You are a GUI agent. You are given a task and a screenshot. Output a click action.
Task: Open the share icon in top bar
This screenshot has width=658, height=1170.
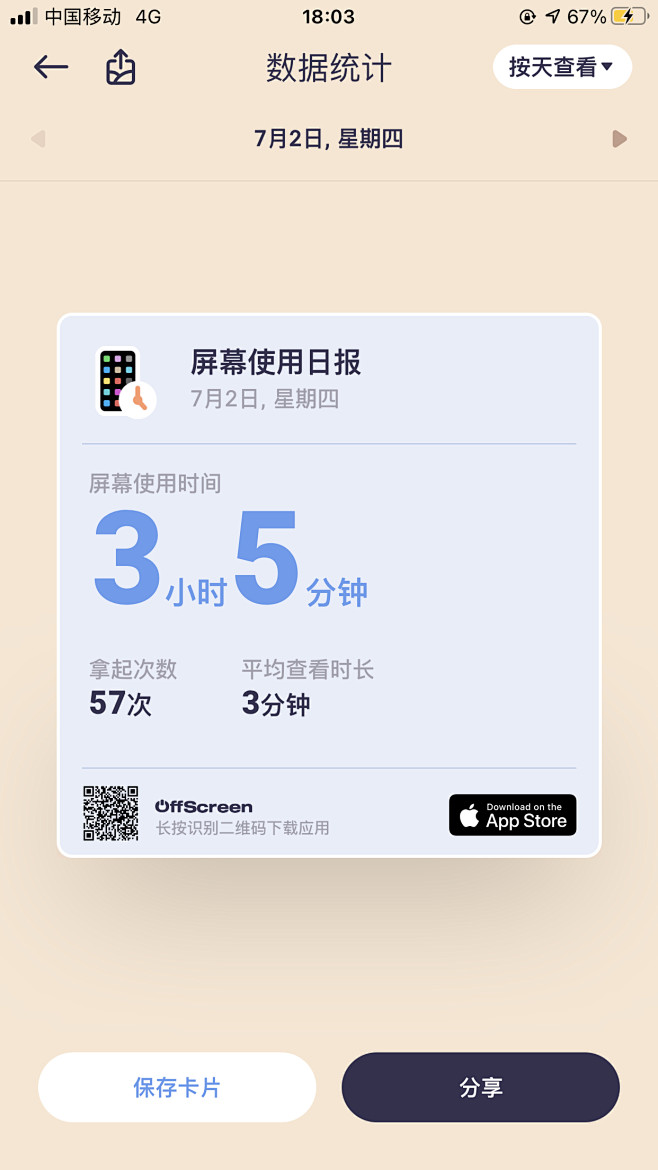click(121, 67)
